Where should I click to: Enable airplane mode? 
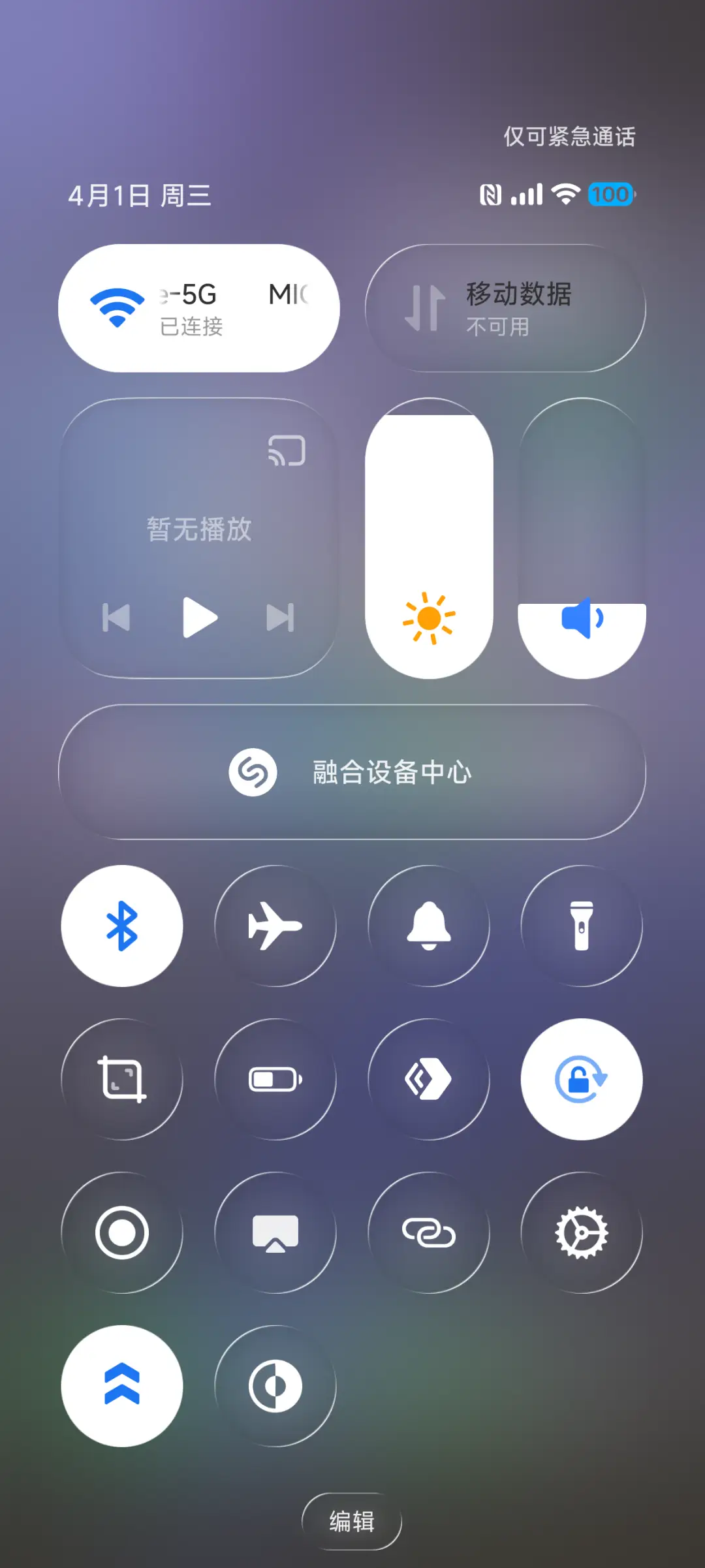point(275,926)
